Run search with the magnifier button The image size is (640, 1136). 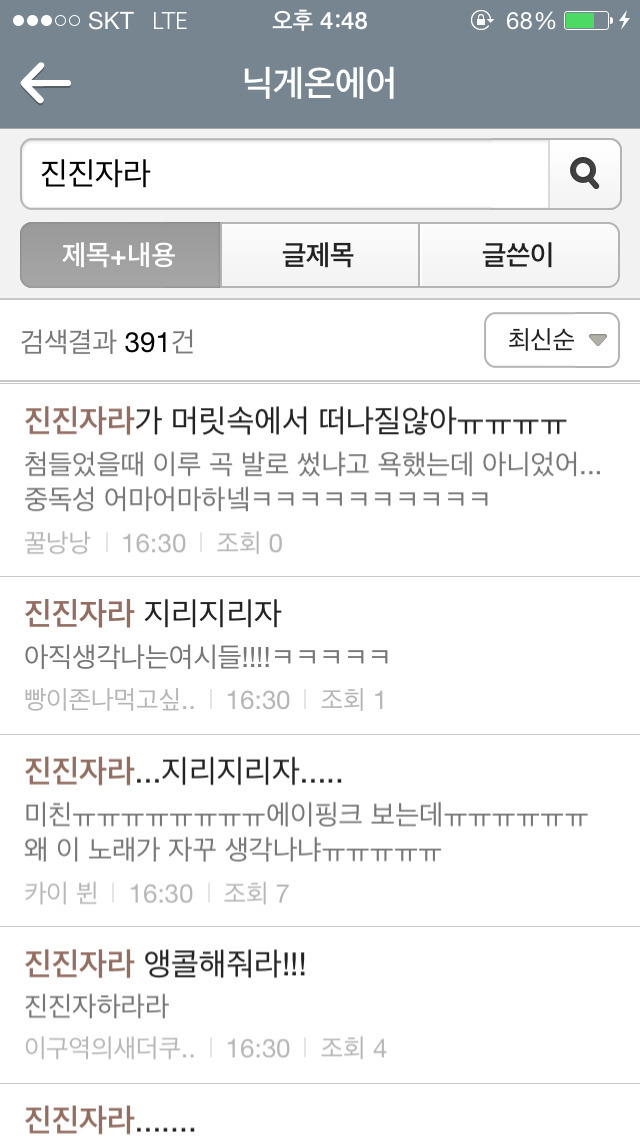(584, 174)
